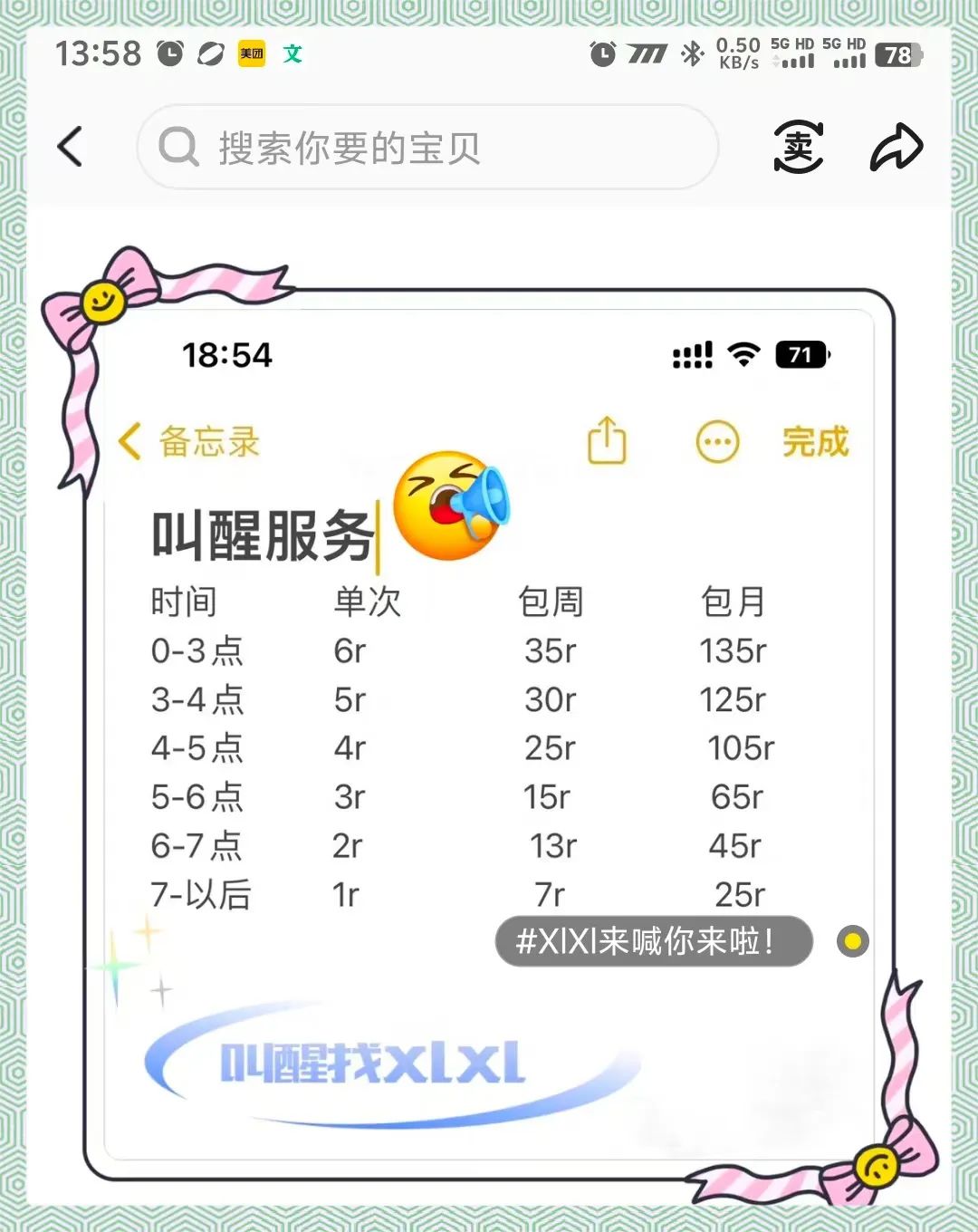Open the wake-up service price image
The width and height of the screenshot is (978, 1232).
(x=489, y=725)
